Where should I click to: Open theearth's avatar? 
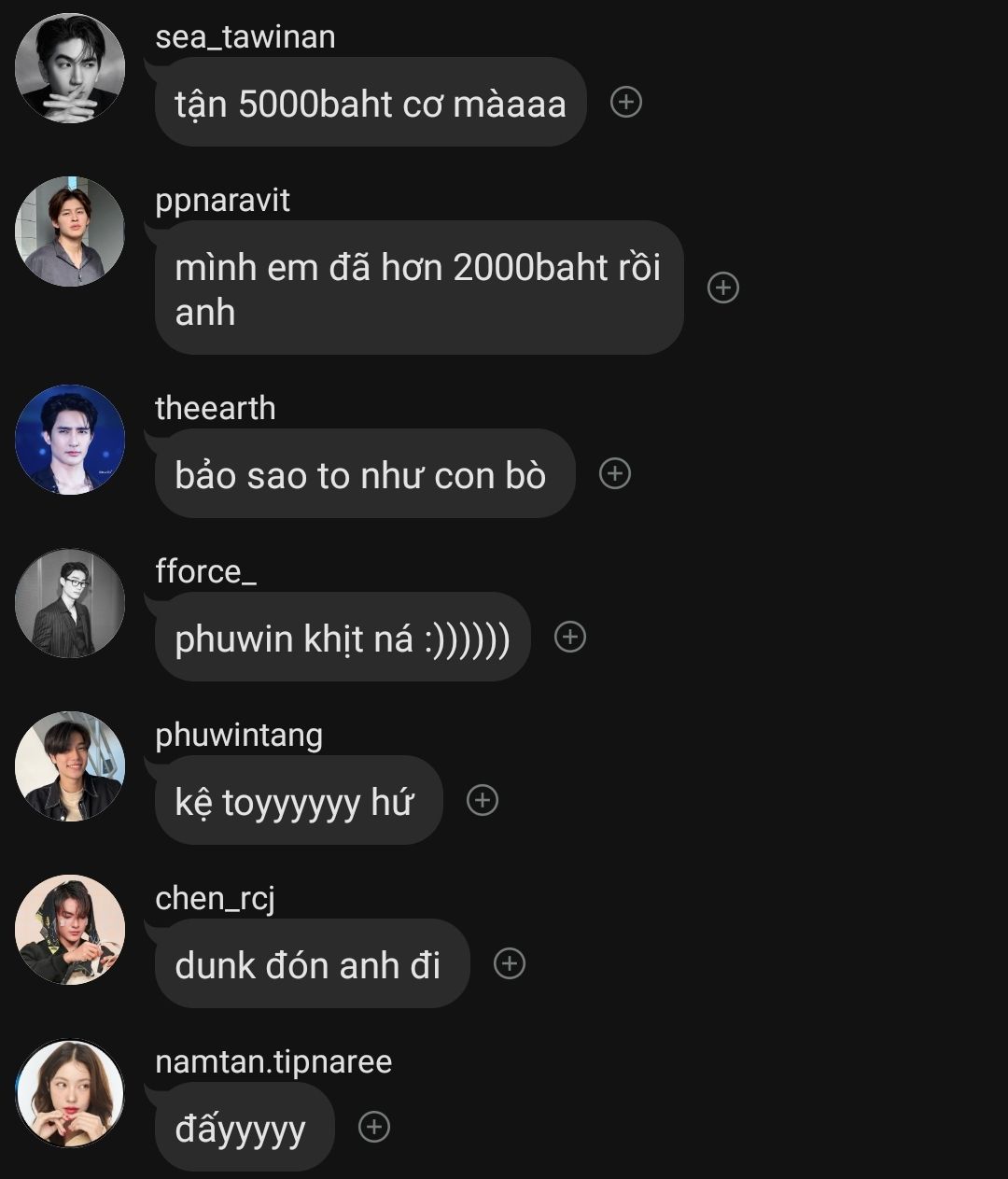click(70, 440)
